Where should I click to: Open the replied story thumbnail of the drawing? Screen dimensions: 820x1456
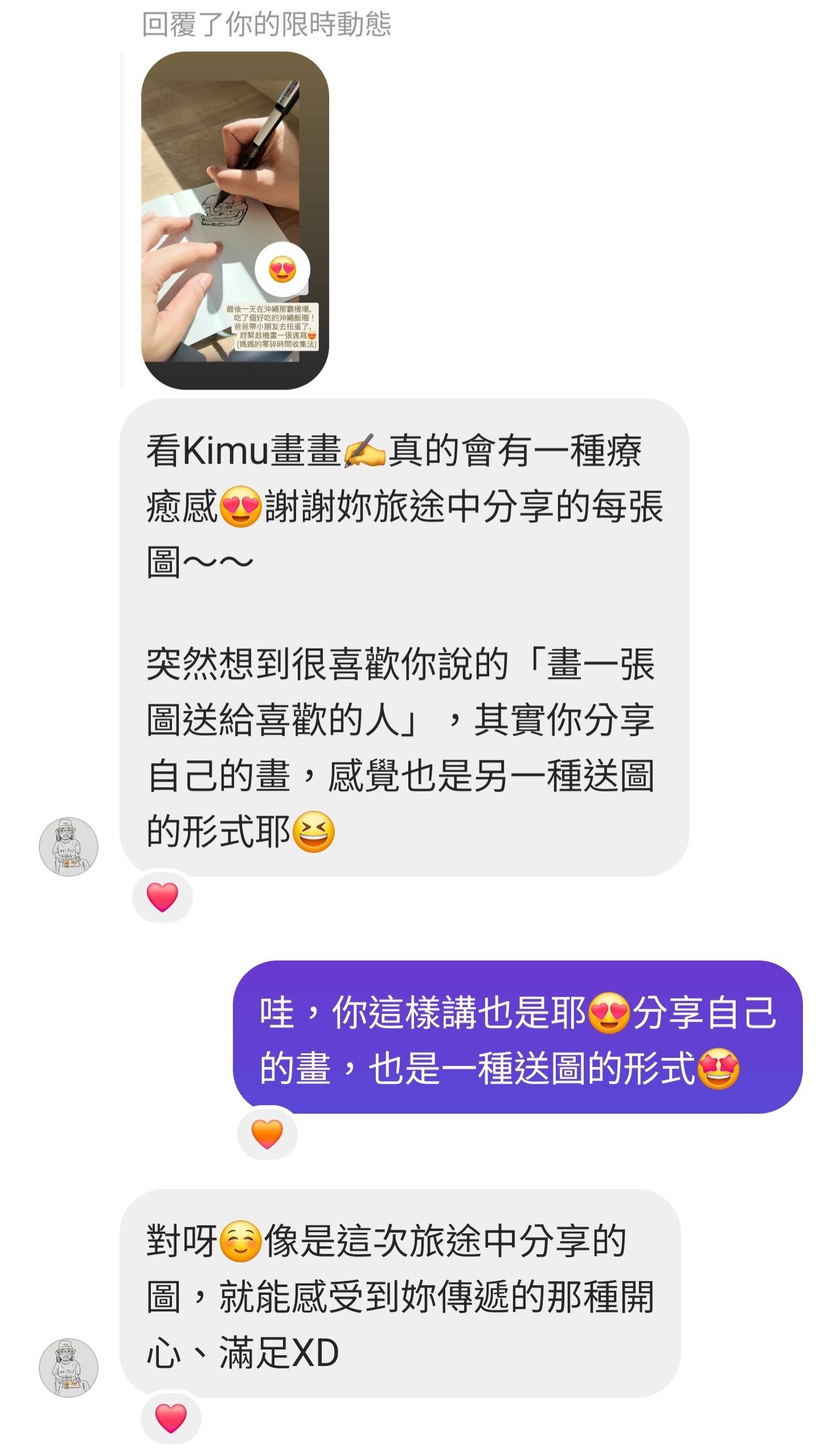(235, 220)
